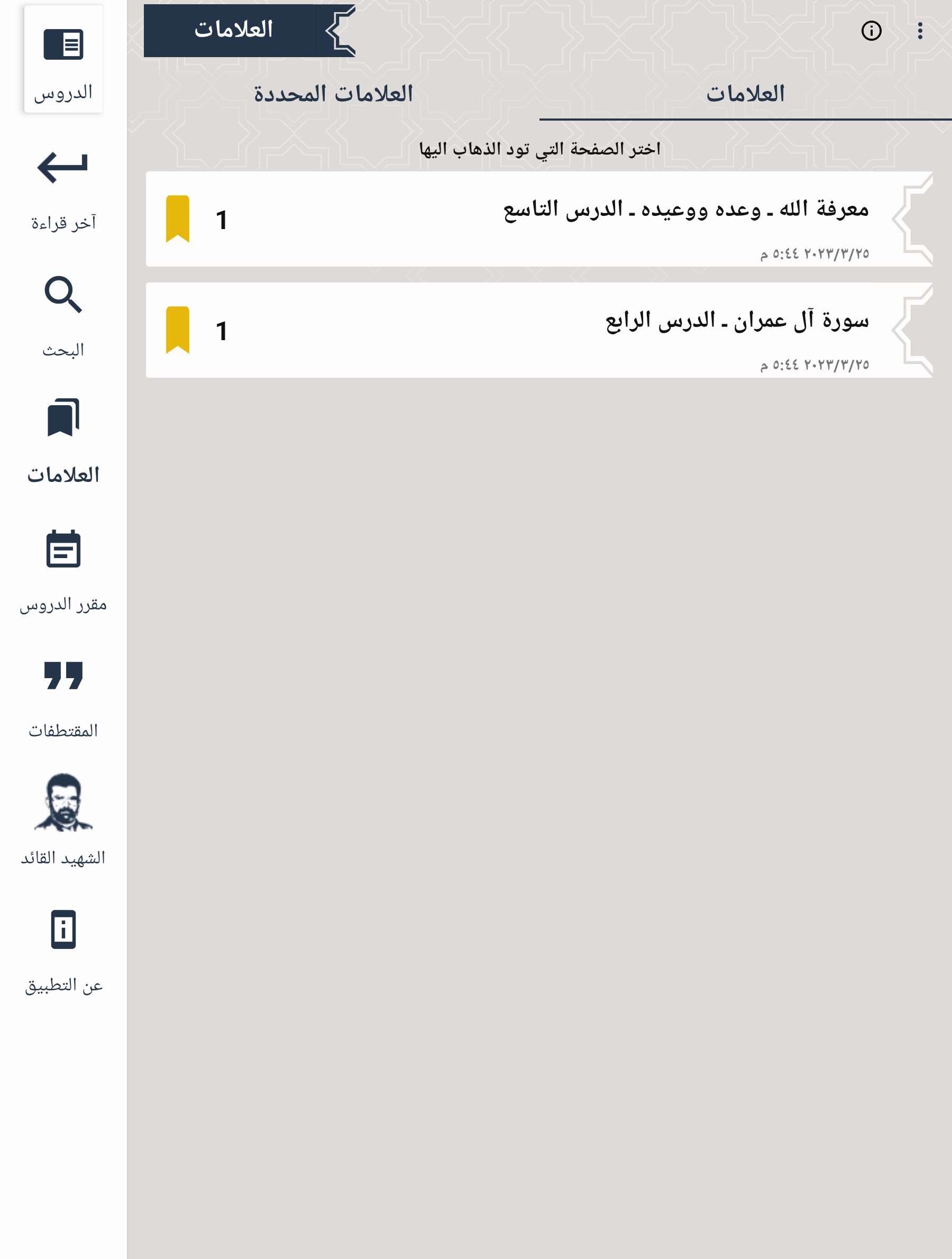Open the info circle icon
Viewport: 952px width, 1259px height.
(871, 31)
